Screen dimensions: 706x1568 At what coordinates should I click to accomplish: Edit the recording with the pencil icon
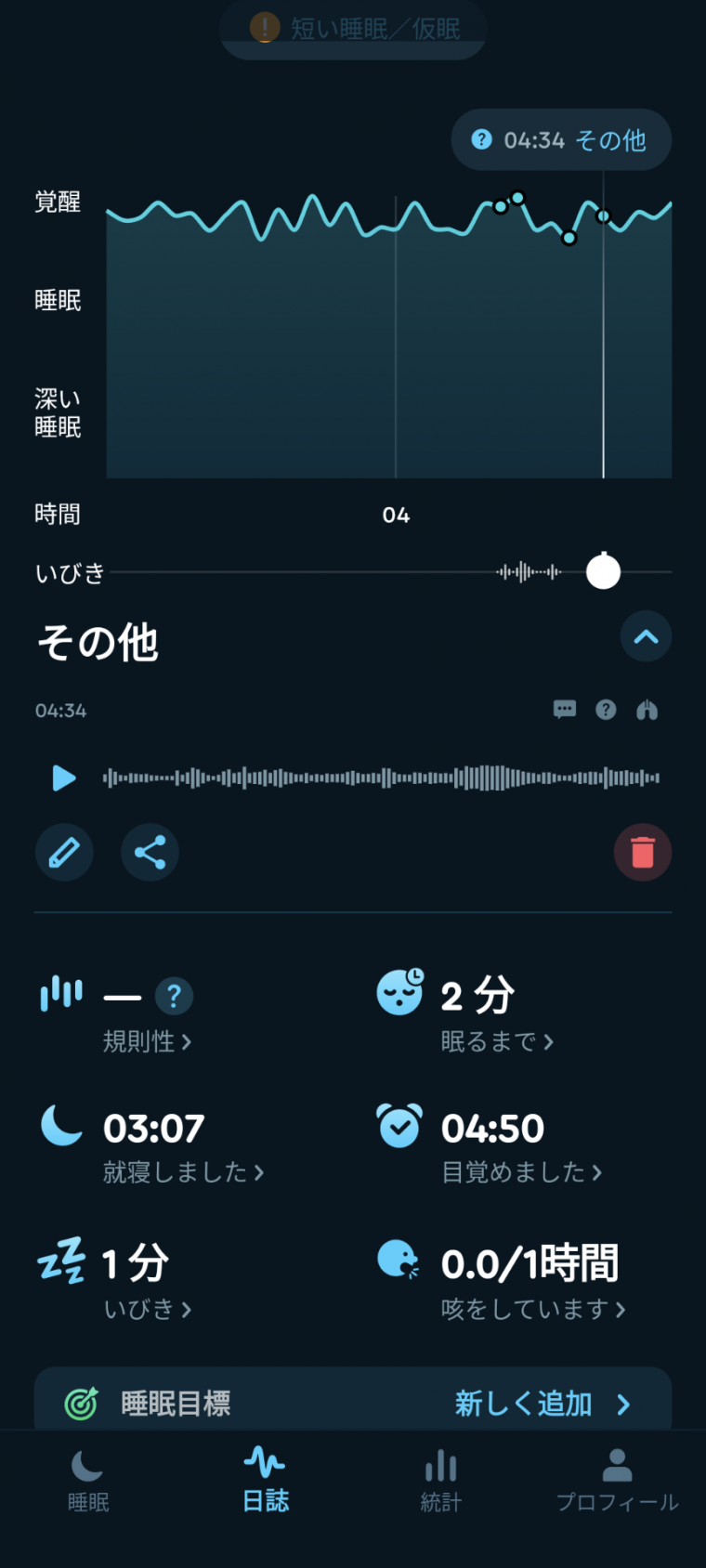point(64,852)
